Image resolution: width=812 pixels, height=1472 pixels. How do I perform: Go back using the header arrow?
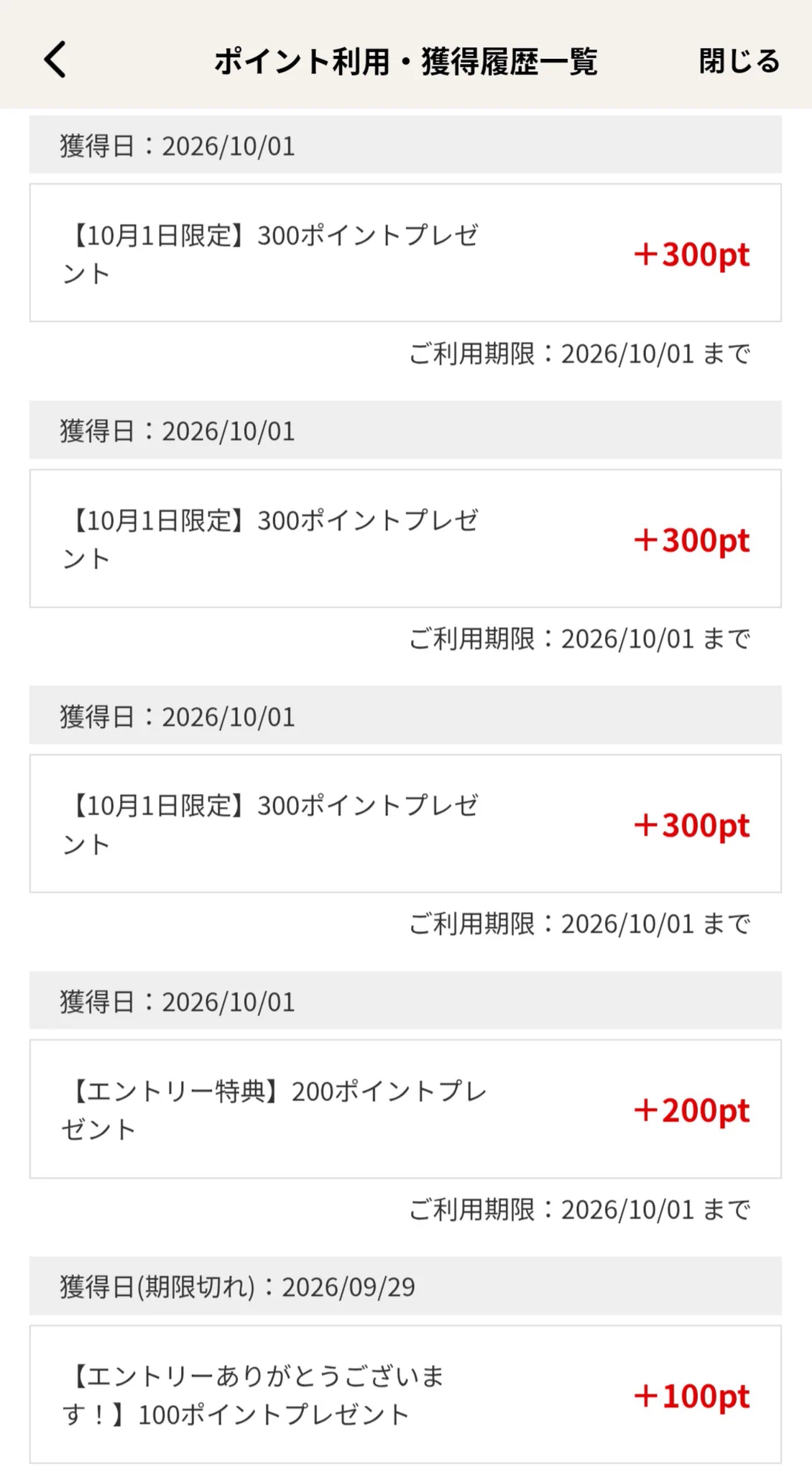coord(55,60)
